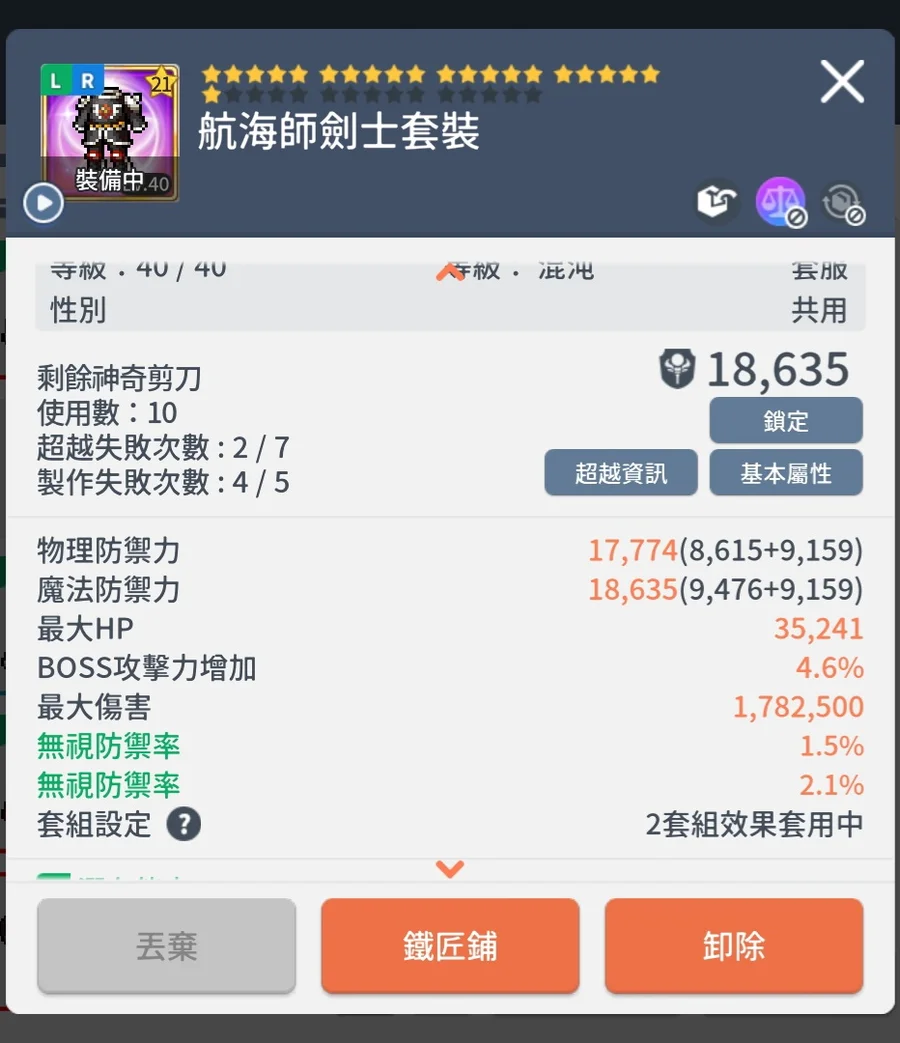Image resolution: width=900 pixels, height=1043 pixels.
Task: Tap the gray refresh icon in the header
Action: (x=842, y=202)
